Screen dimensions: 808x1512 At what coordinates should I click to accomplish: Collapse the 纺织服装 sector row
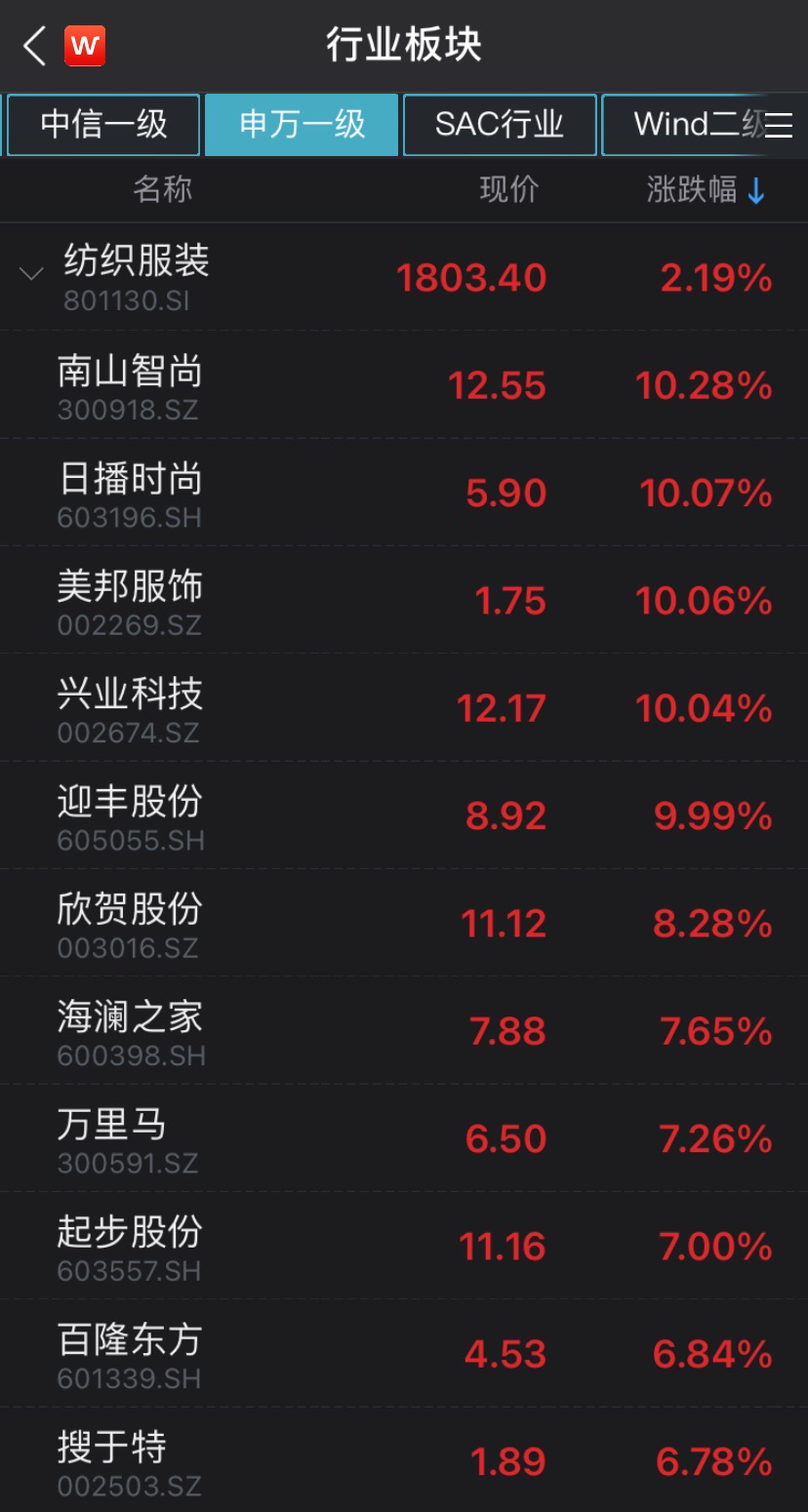click(x=32, y=274)
